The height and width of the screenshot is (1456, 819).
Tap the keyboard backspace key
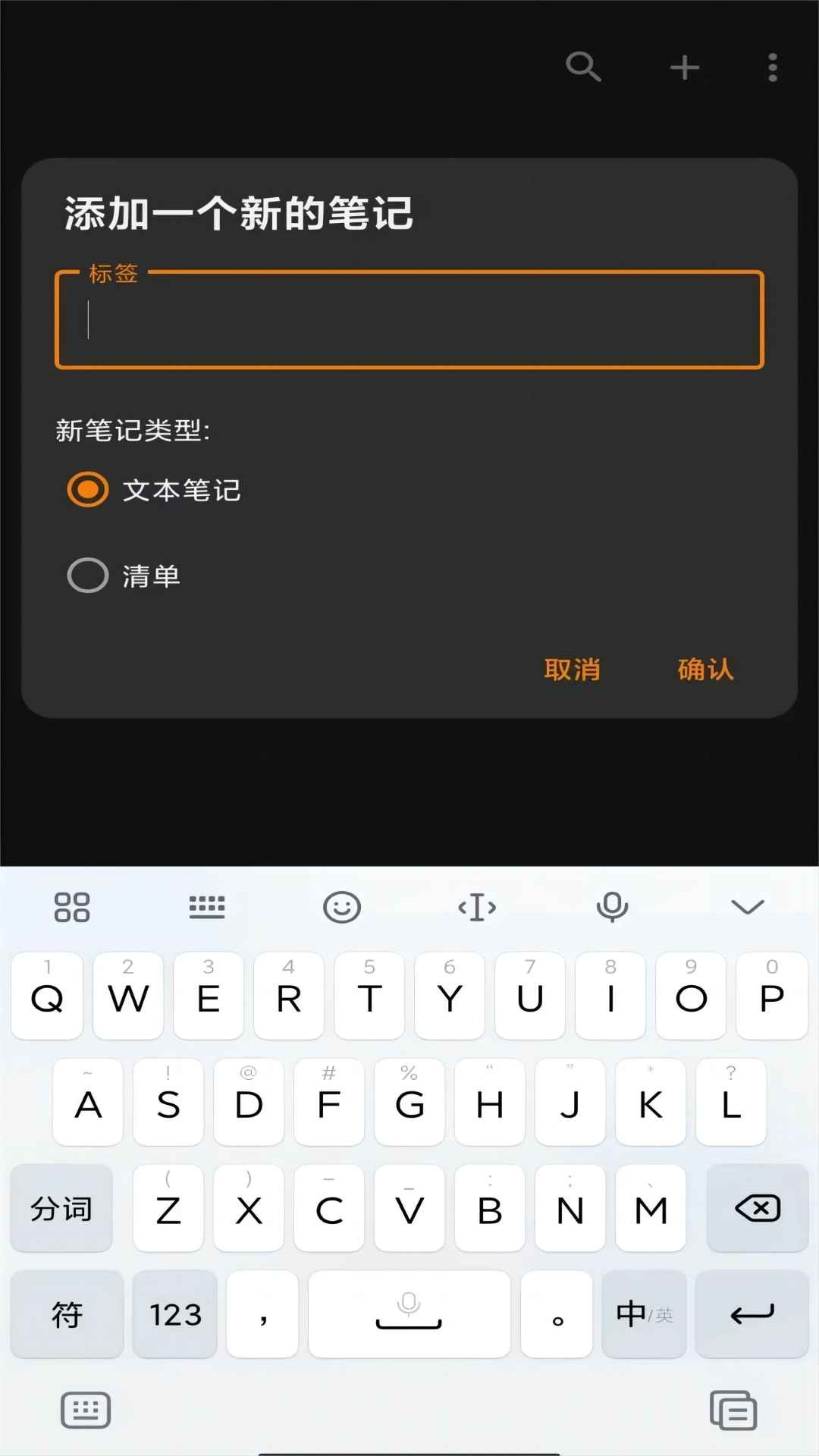(757, 1208)
